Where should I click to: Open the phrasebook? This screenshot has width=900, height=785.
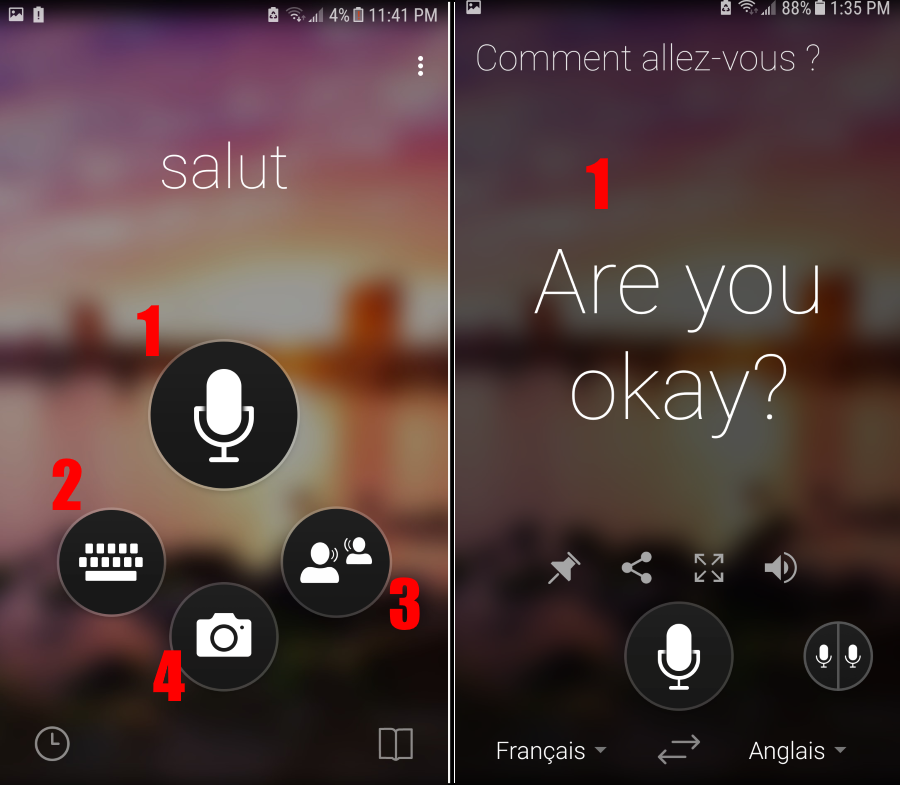pyautogui.click(x=395, y=744)
